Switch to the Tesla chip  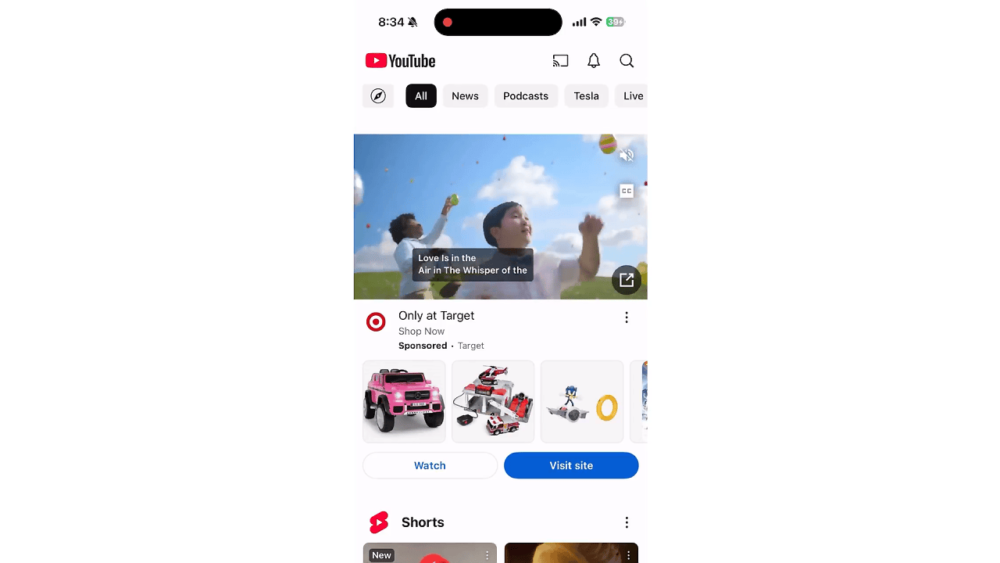coord(586,96)
